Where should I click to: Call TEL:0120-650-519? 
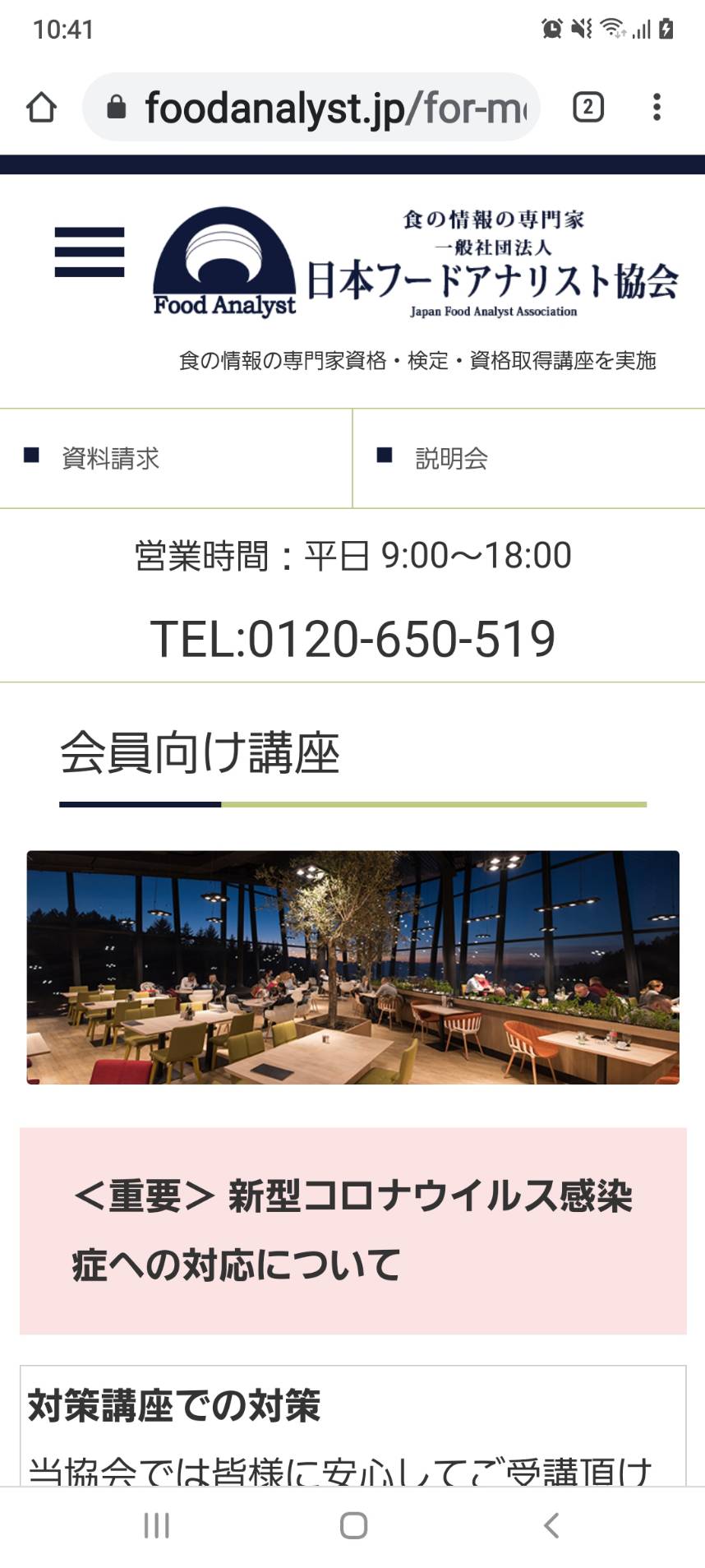pyautogui.click(x=353, y=639)
